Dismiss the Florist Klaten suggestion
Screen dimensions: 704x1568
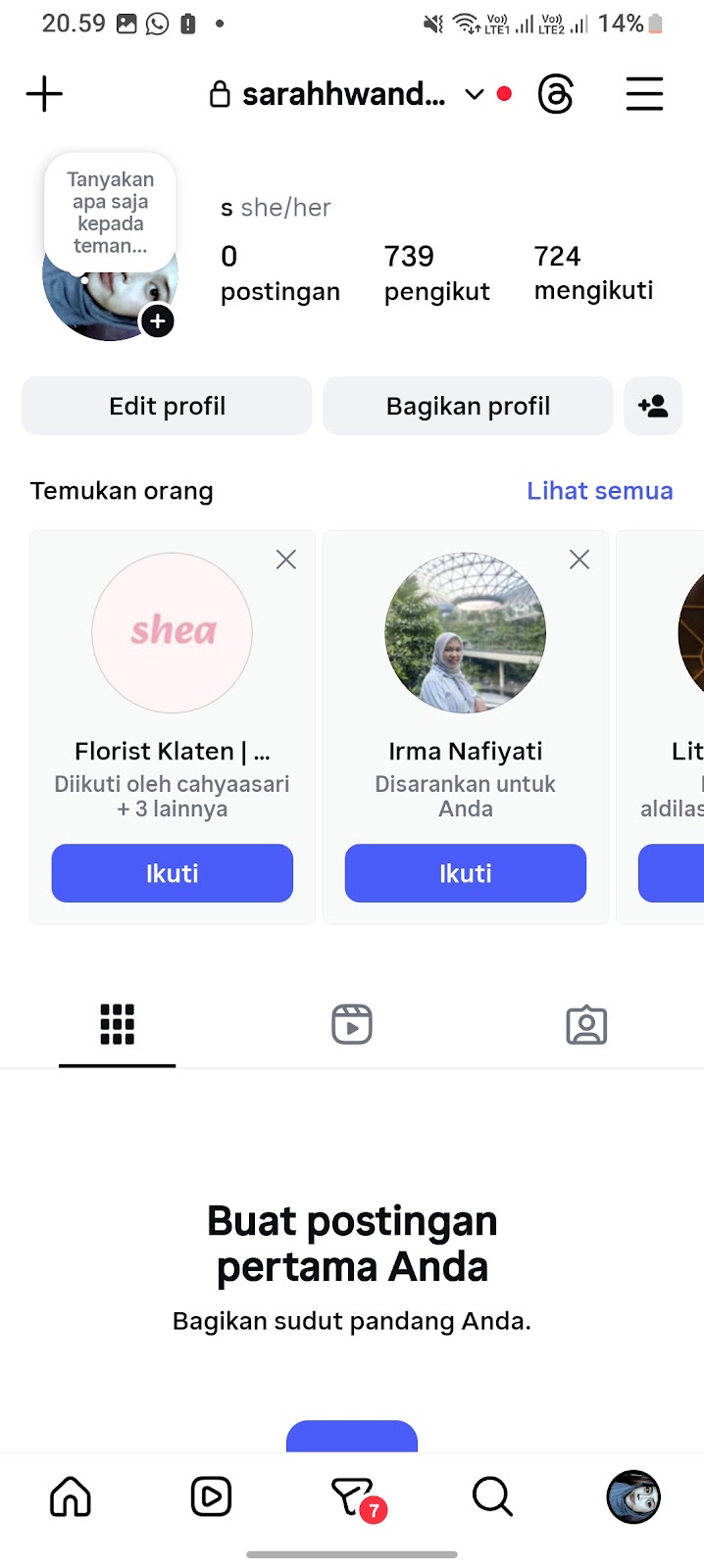pyautogui.click(x=286, y=560)
